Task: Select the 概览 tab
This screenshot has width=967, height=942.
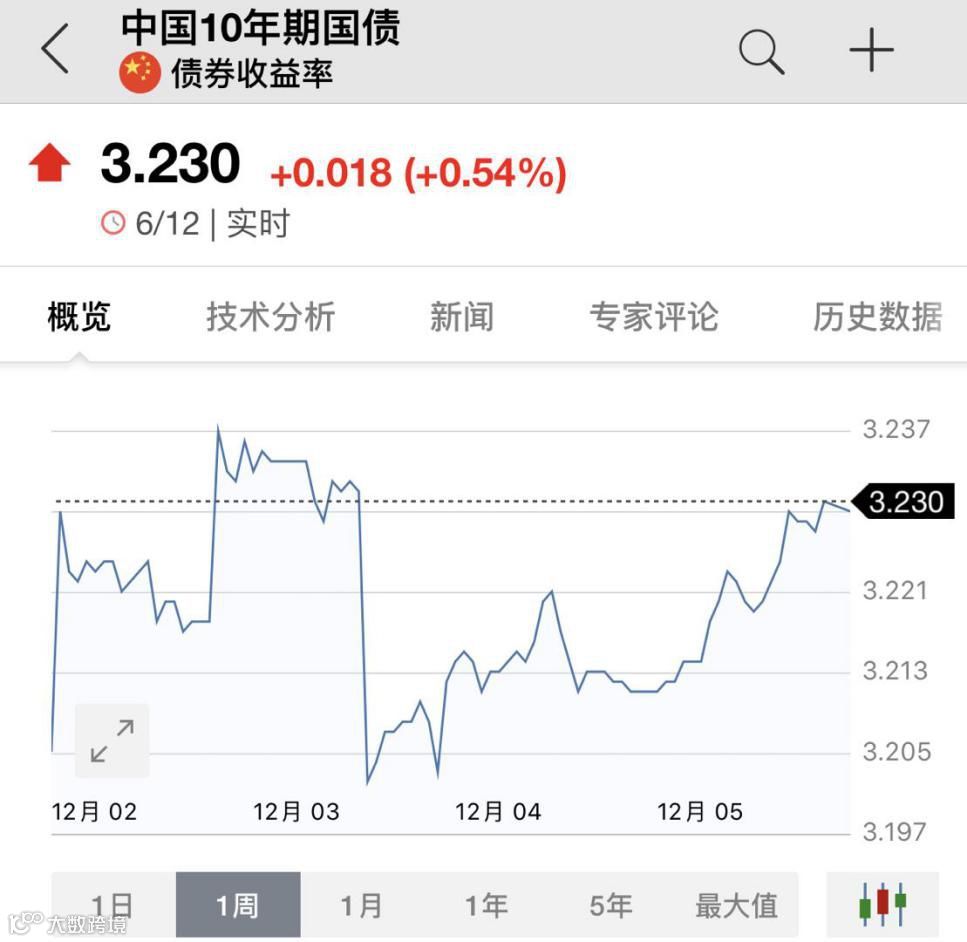Action: click(x=79, y=316)
